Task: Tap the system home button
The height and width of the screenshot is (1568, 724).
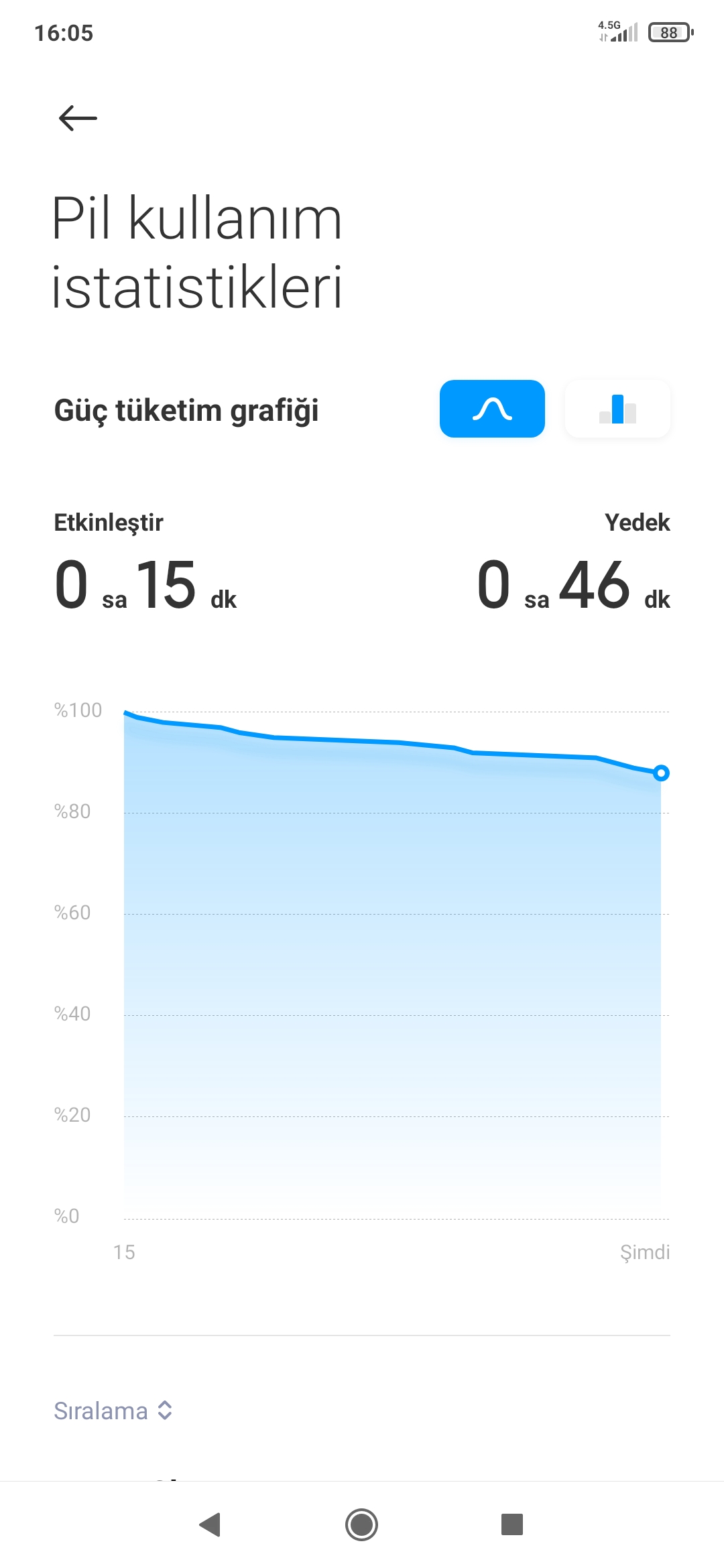Action: coord(361,1524)
